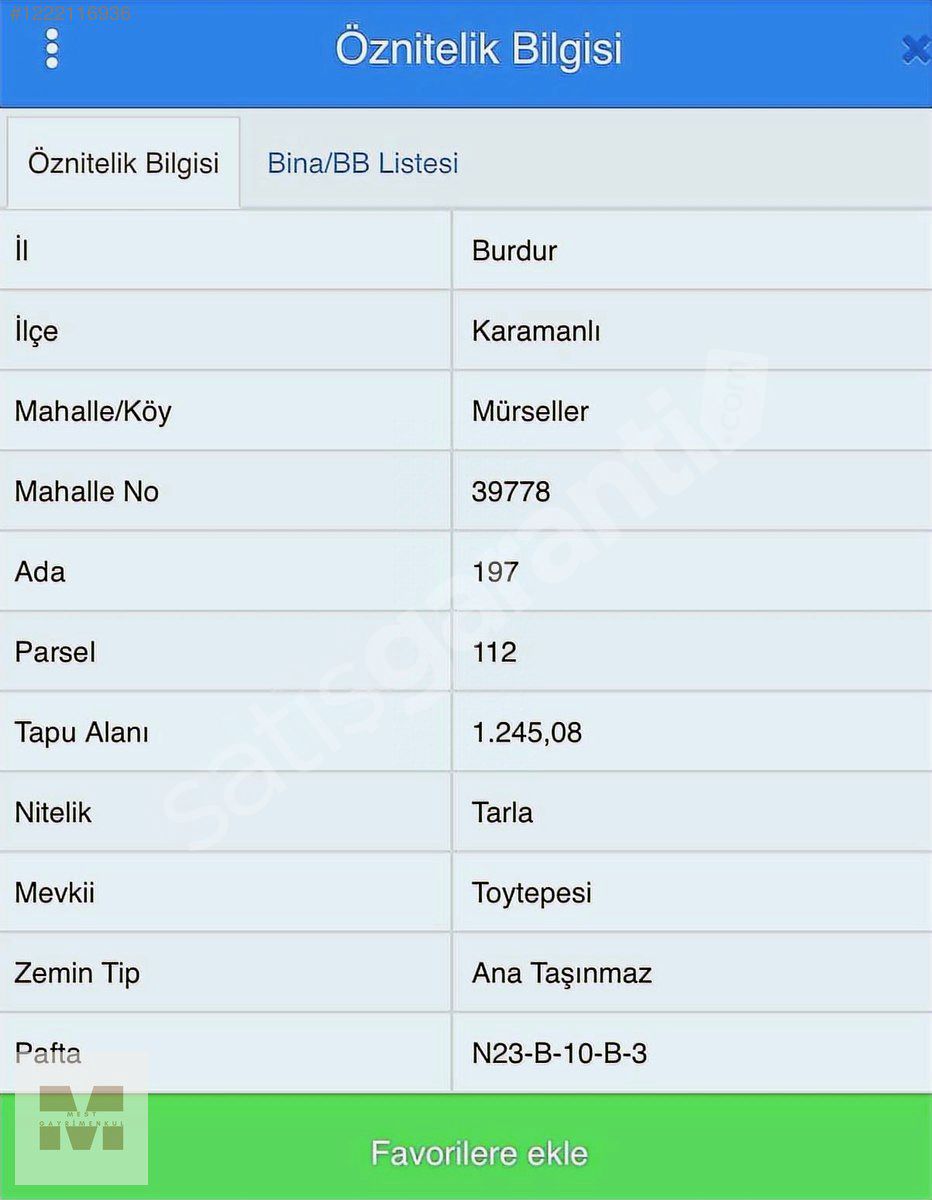
Task: Close the Öznitelik Bilgisi panel
Action: [x=915, y=50]
